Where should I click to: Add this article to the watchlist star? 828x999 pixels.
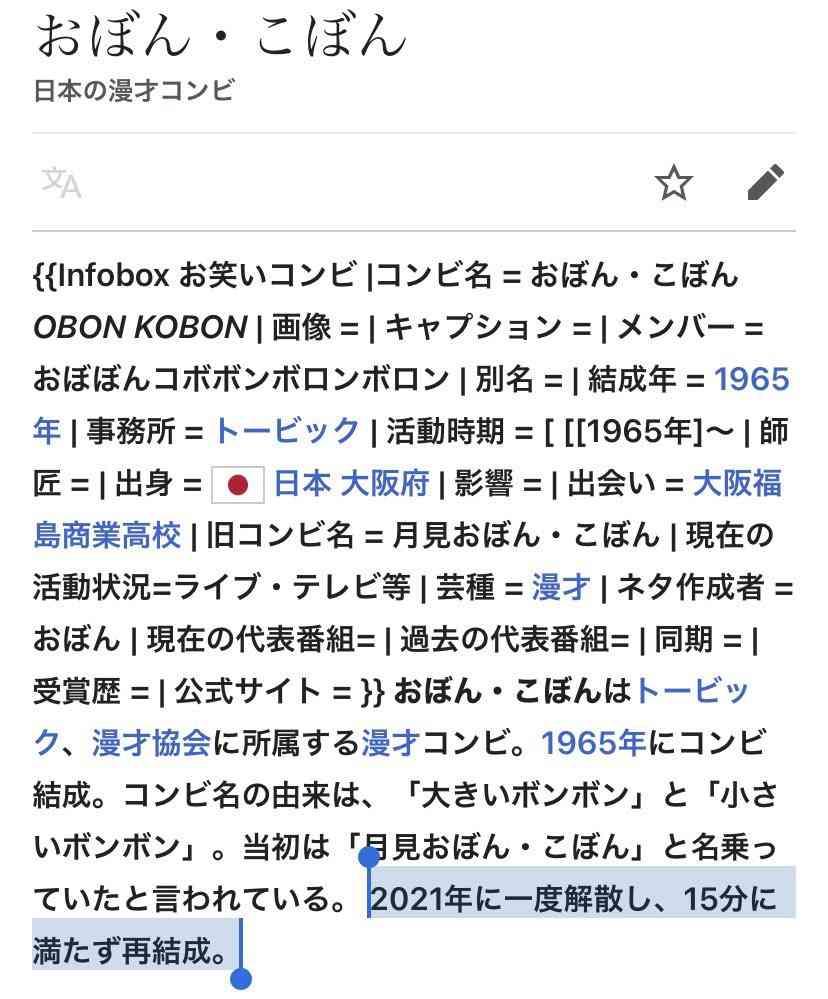point(674,183)
